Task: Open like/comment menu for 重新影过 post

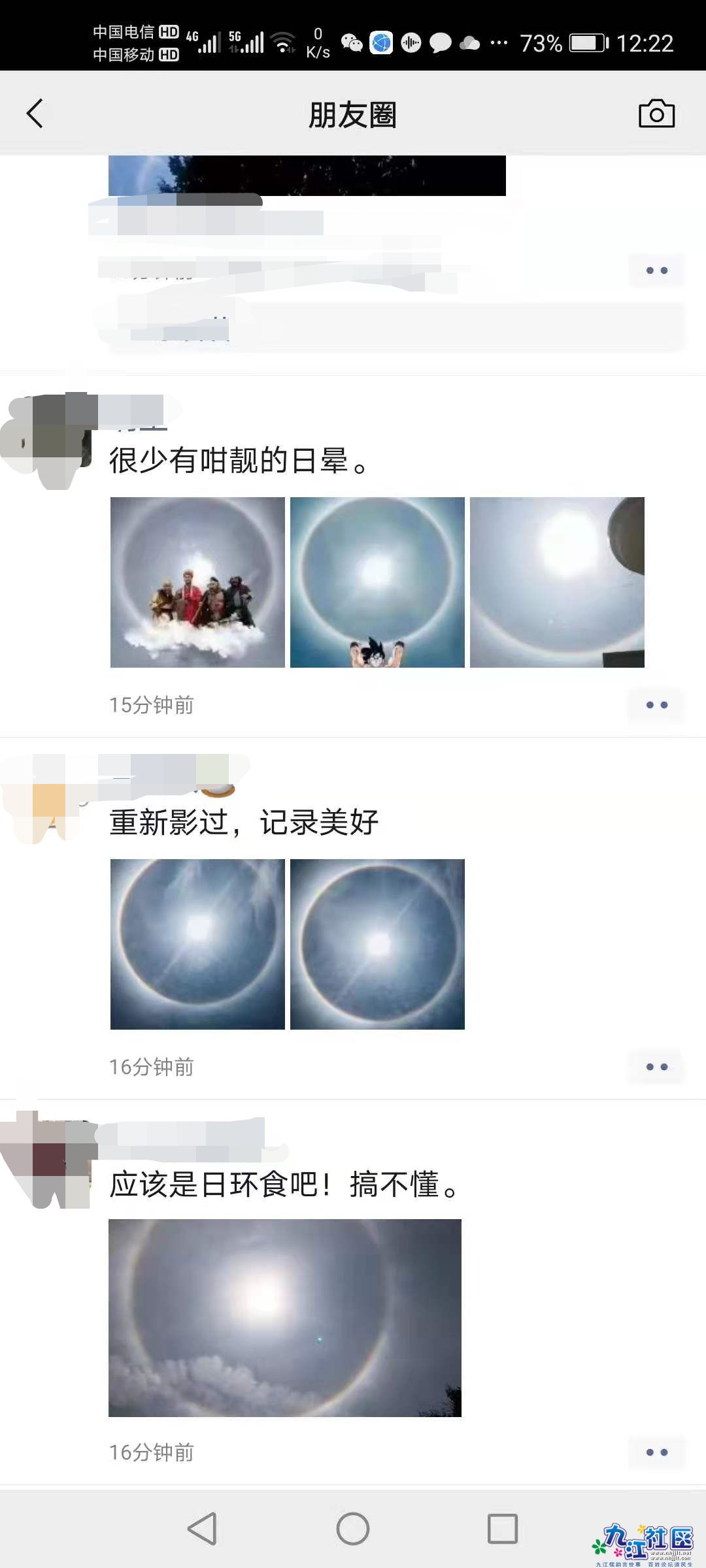Action: coord(656,1067)
